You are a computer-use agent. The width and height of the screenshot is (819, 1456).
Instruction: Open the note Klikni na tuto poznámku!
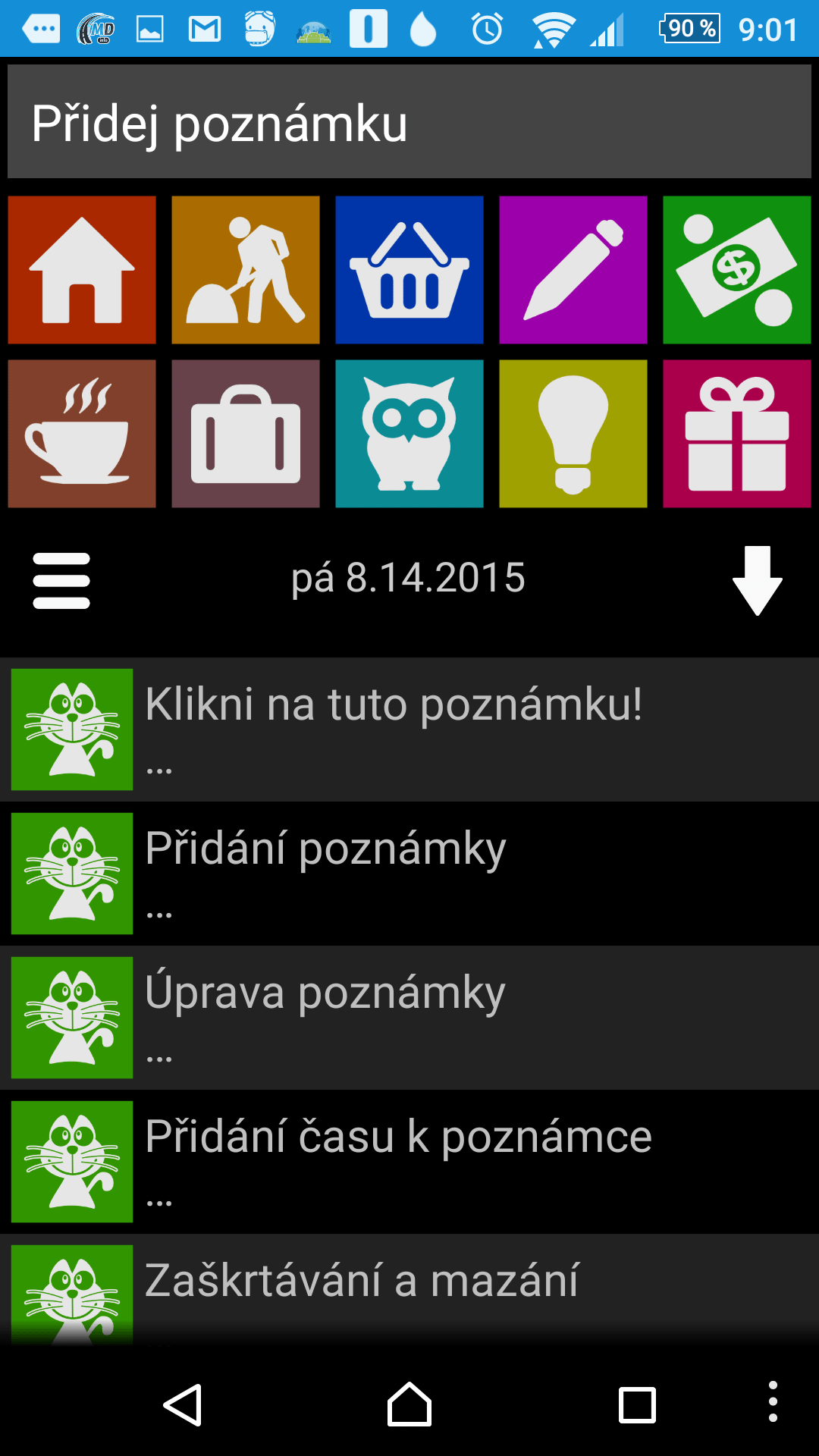tap(409, 730)
